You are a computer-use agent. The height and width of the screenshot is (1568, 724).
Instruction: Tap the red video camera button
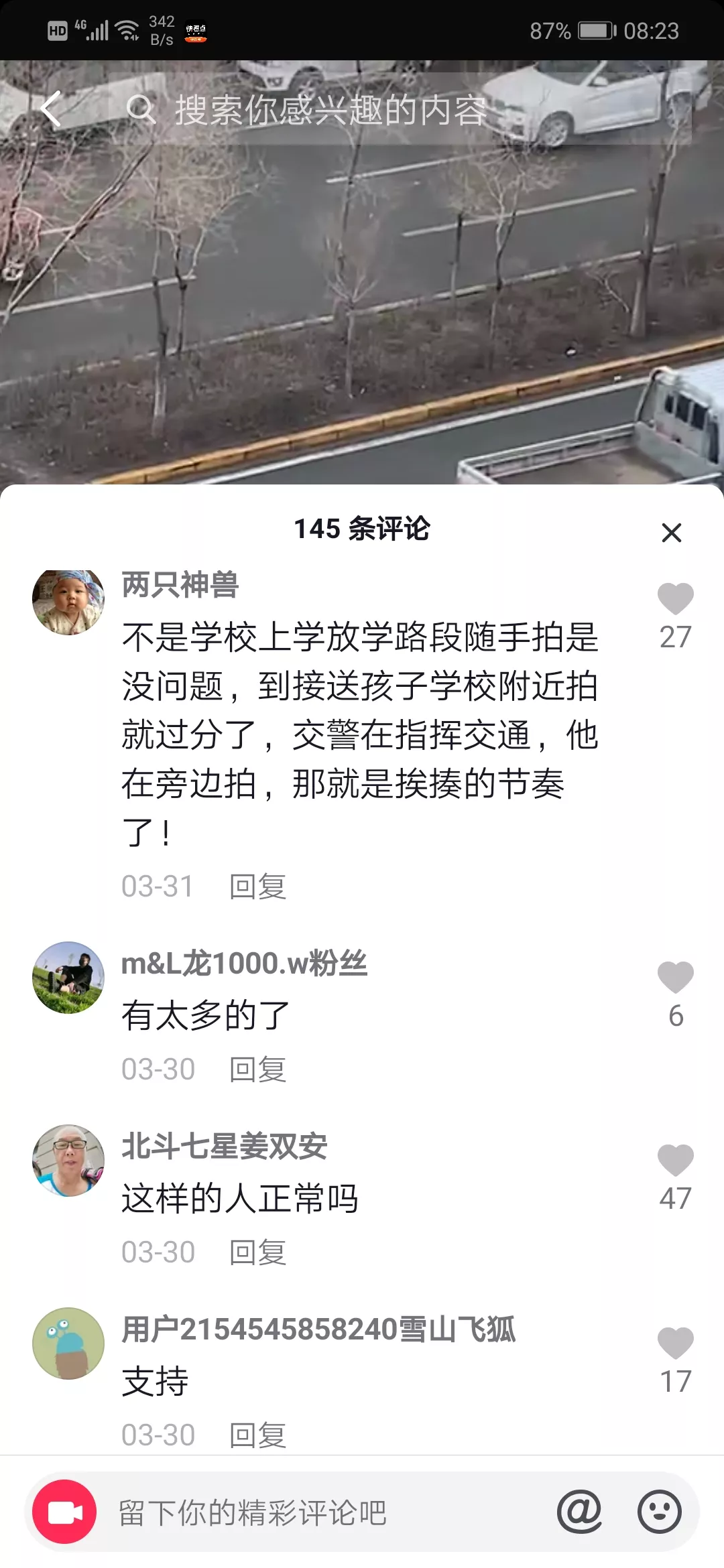pos(64,1512)
